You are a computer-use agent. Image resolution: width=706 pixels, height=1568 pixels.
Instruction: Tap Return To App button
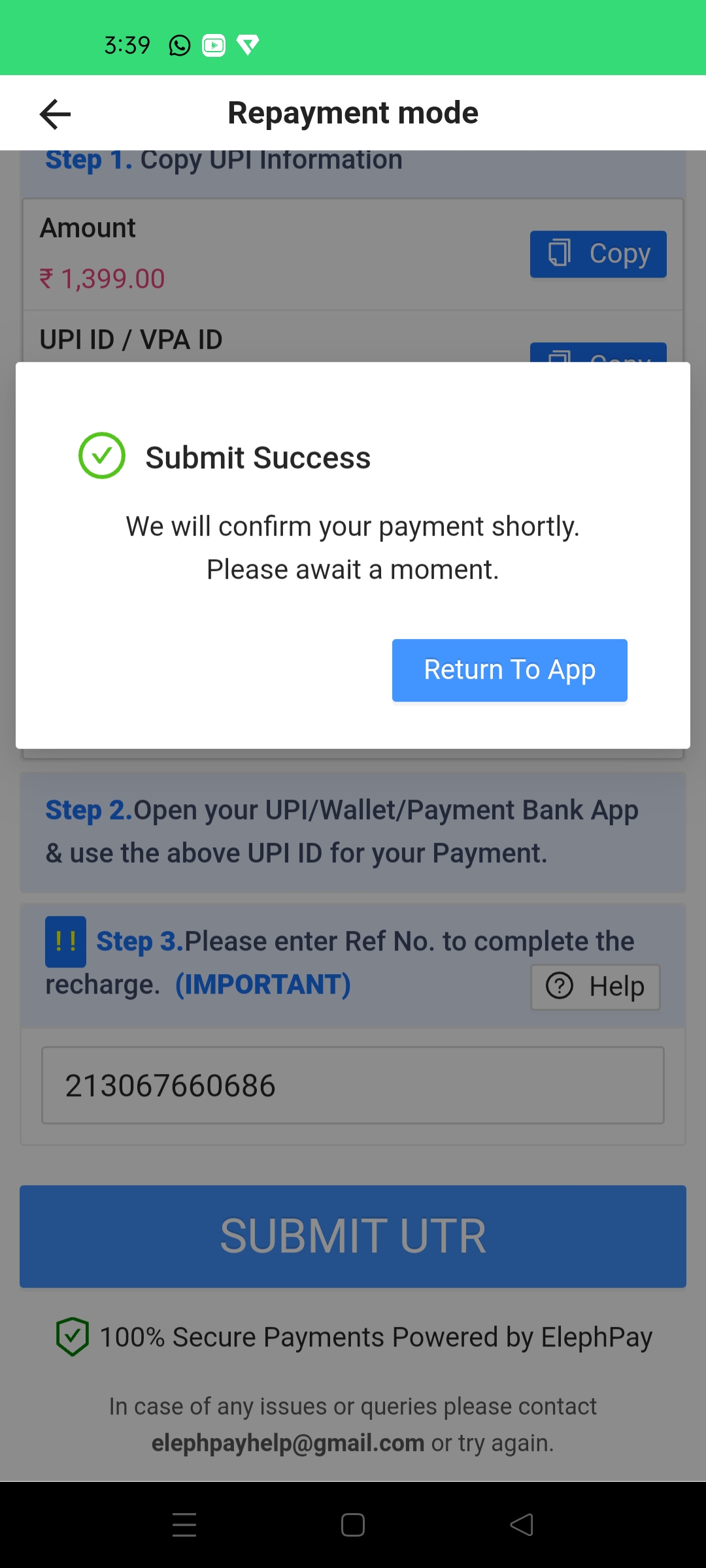point(509,670)
